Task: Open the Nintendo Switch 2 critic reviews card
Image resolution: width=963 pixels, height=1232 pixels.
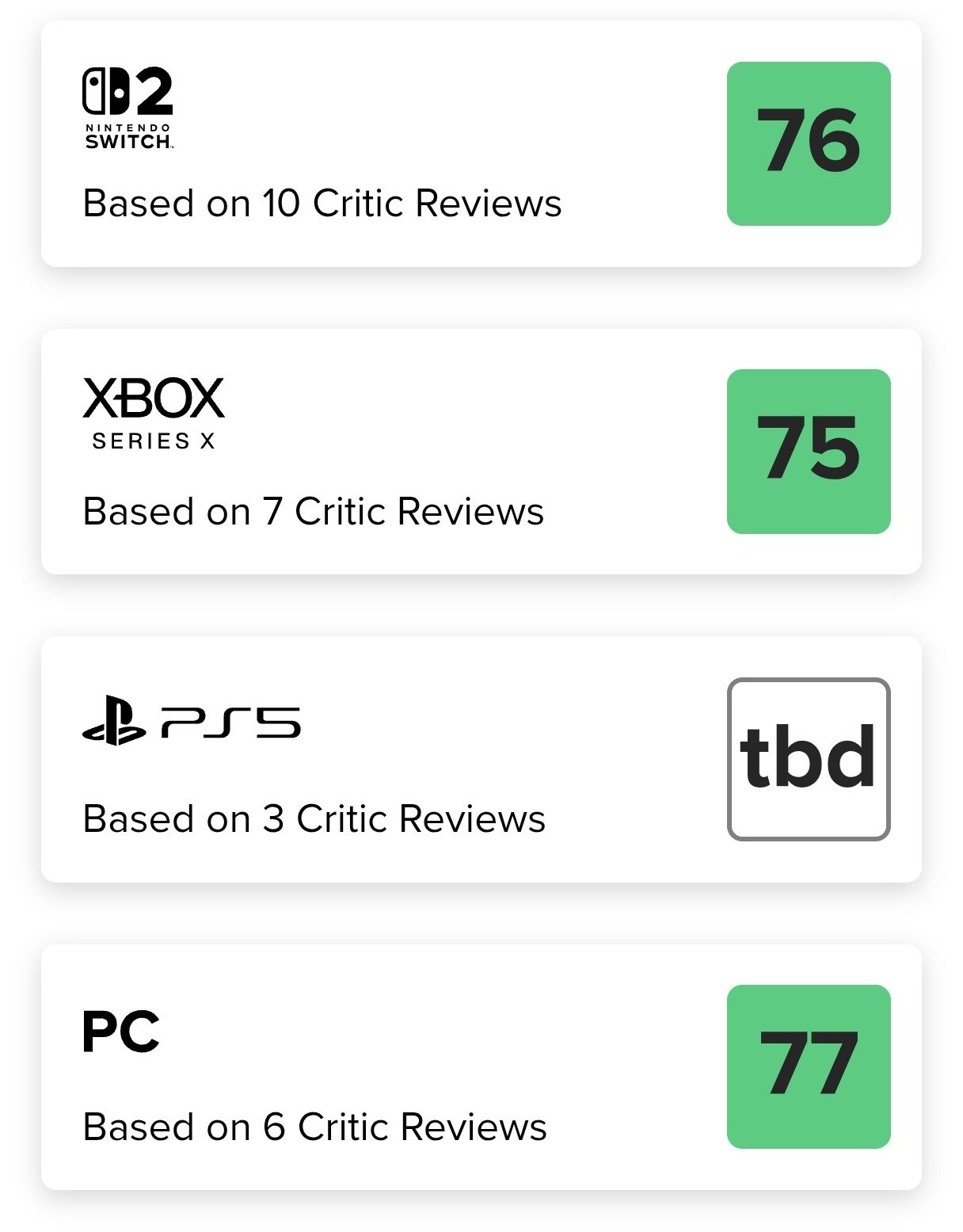Action: coord(481,144)
